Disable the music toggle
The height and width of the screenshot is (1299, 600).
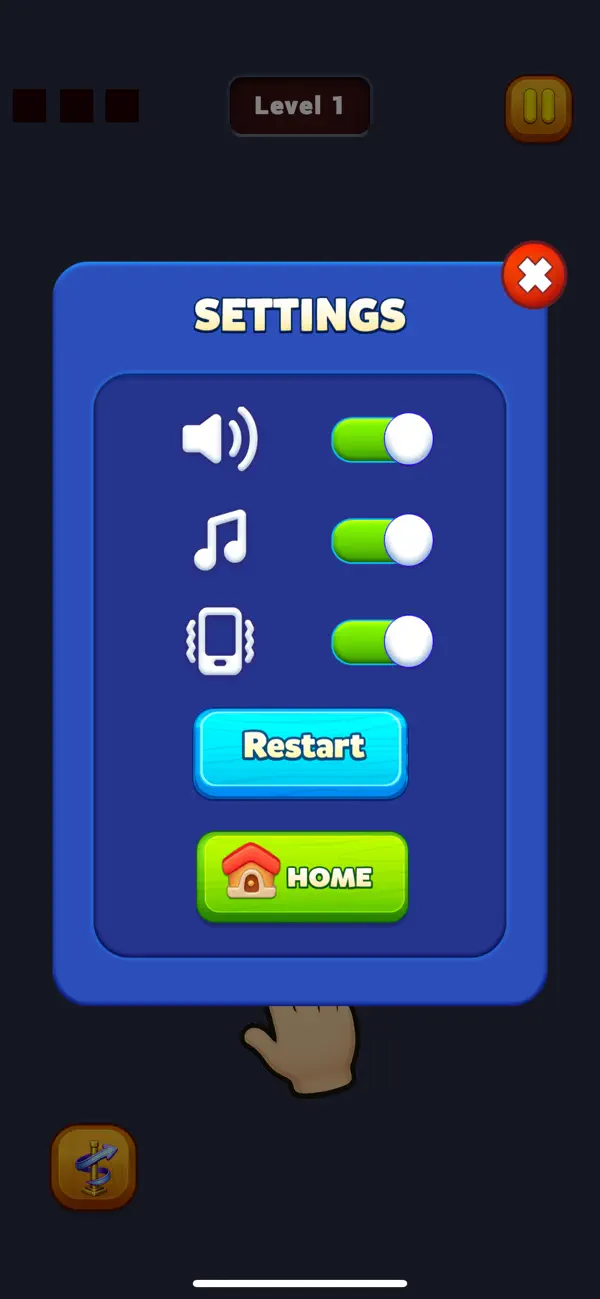pos(382,540)
